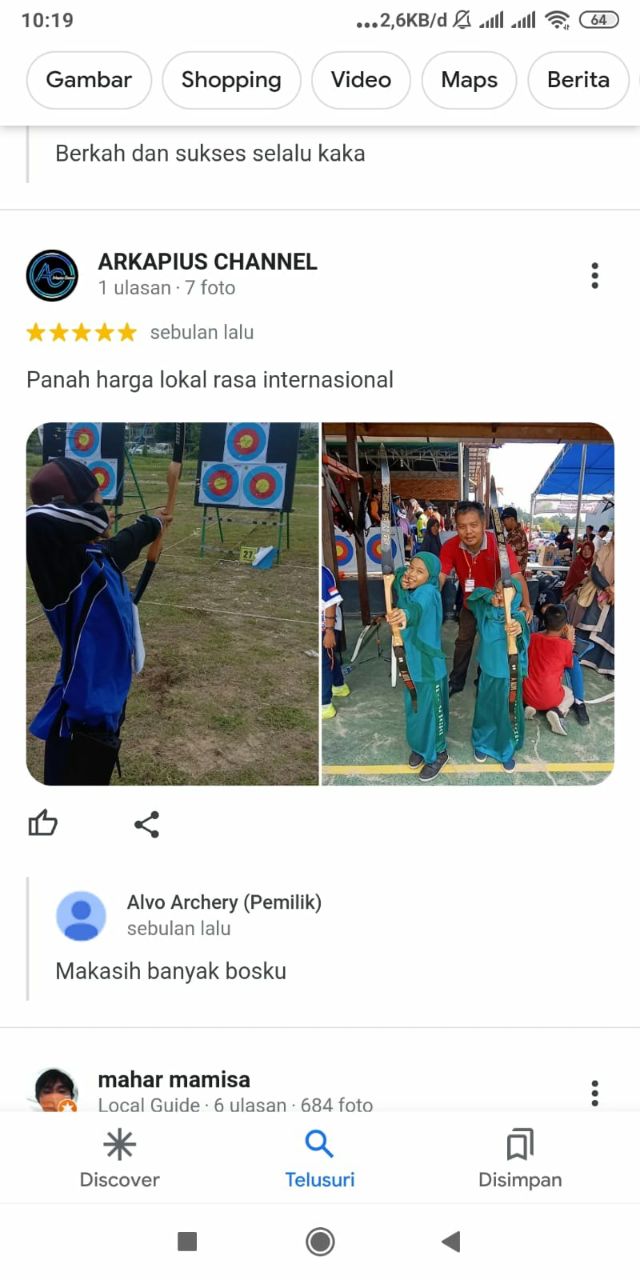This screenshot has height=1280, width=640.
Task: View the archer aiming at targets photo
Action: coord(172,603)
